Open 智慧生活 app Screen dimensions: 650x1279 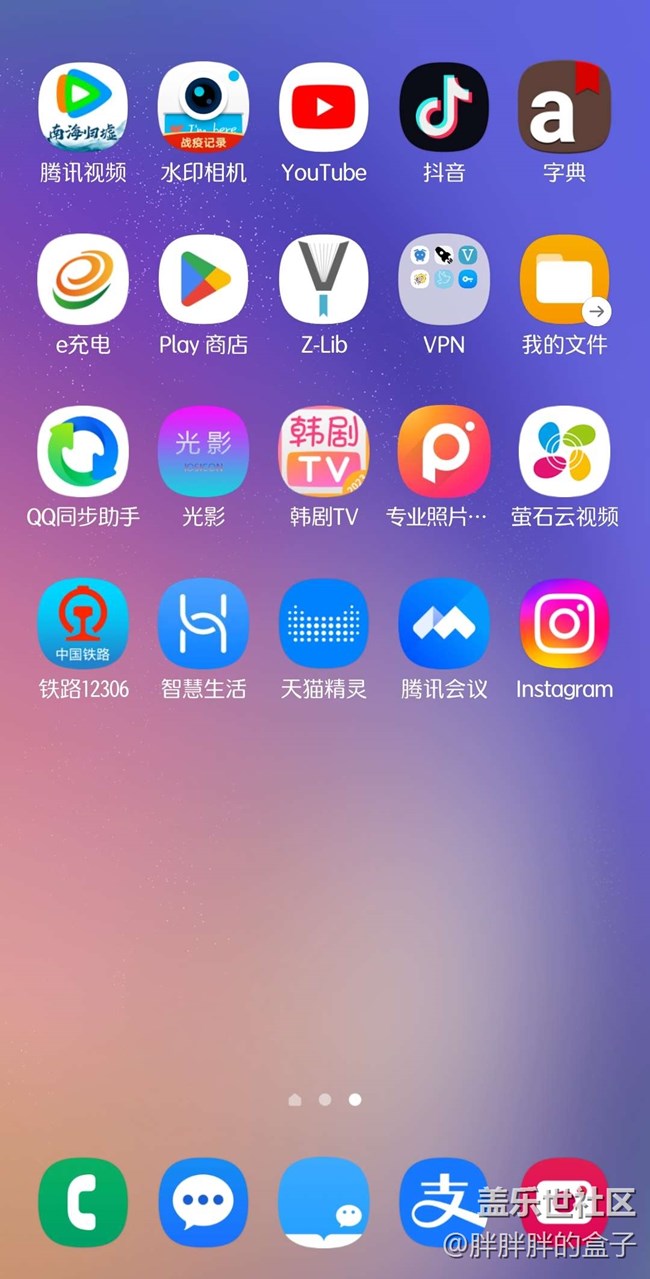(x=203, y=623)
